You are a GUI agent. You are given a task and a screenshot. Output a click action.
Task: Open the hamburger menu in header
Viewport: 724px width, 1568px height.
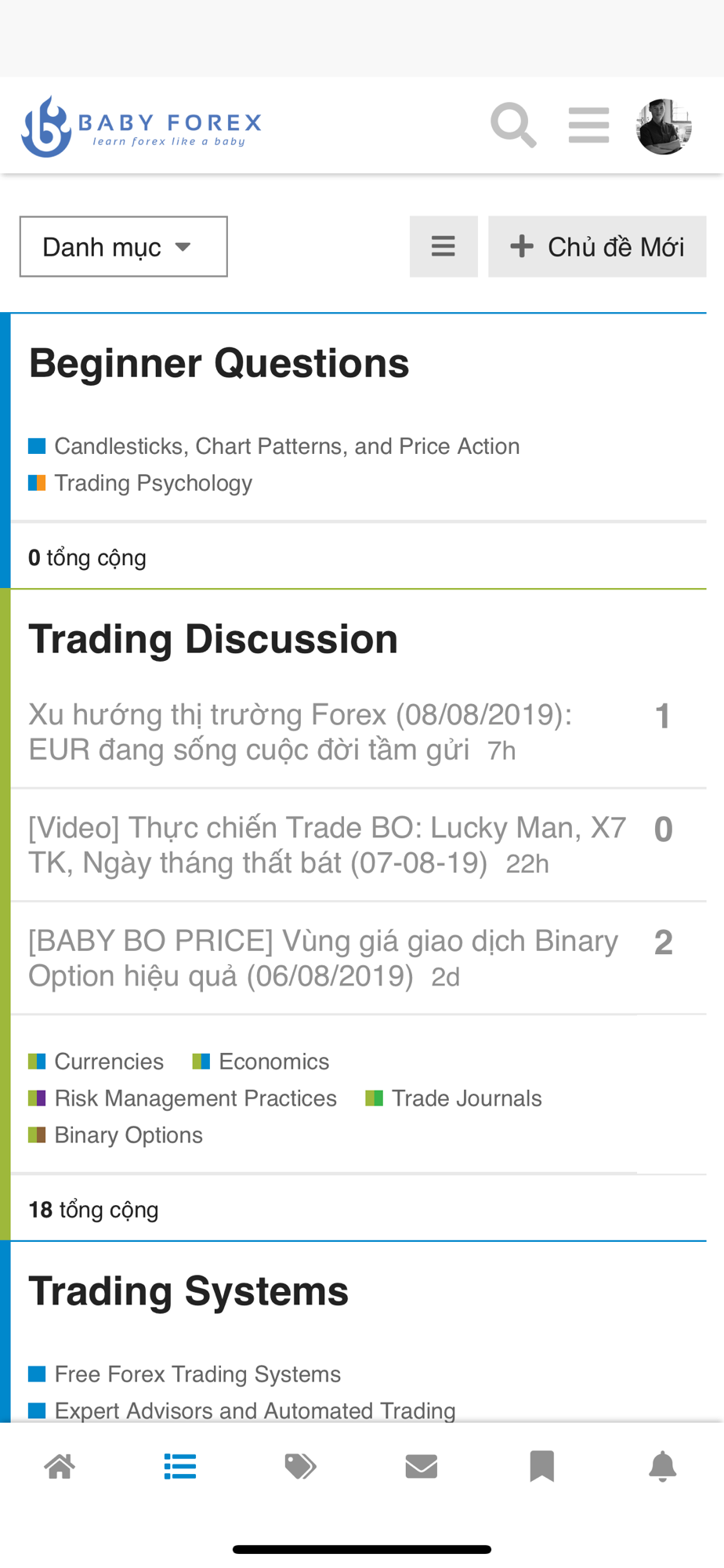point(589,125)
